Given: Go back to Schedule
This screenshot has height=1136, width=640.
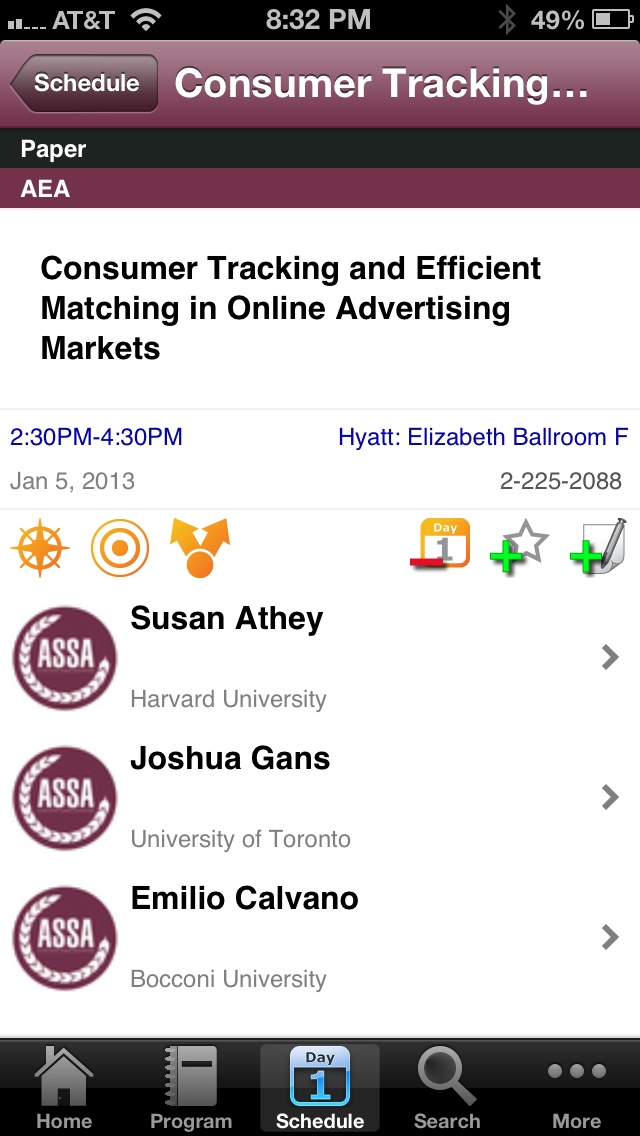Looking at the screenshot, I should pos(85,83).
